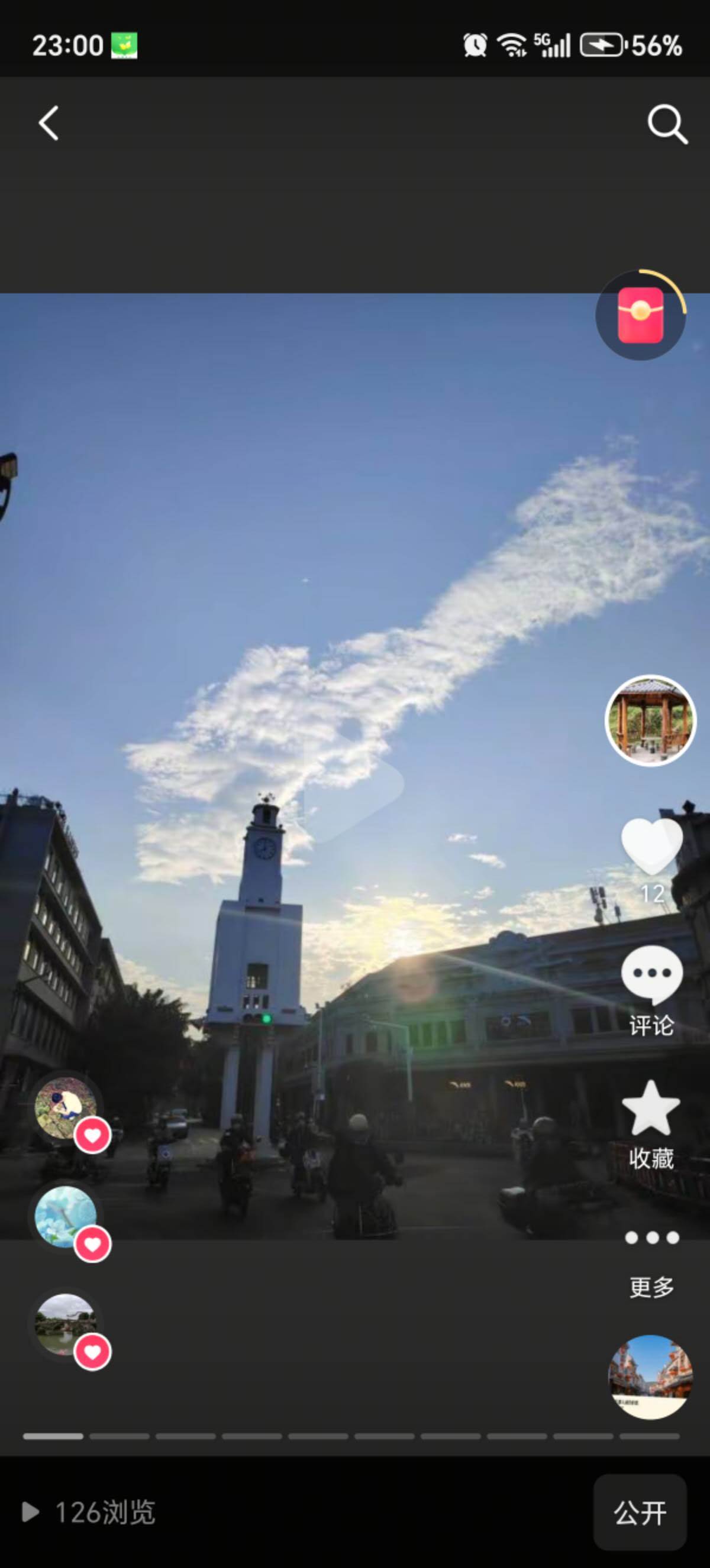
Task: Open the lake scenery liker's avatar
Action: (x=66, y=1324)
